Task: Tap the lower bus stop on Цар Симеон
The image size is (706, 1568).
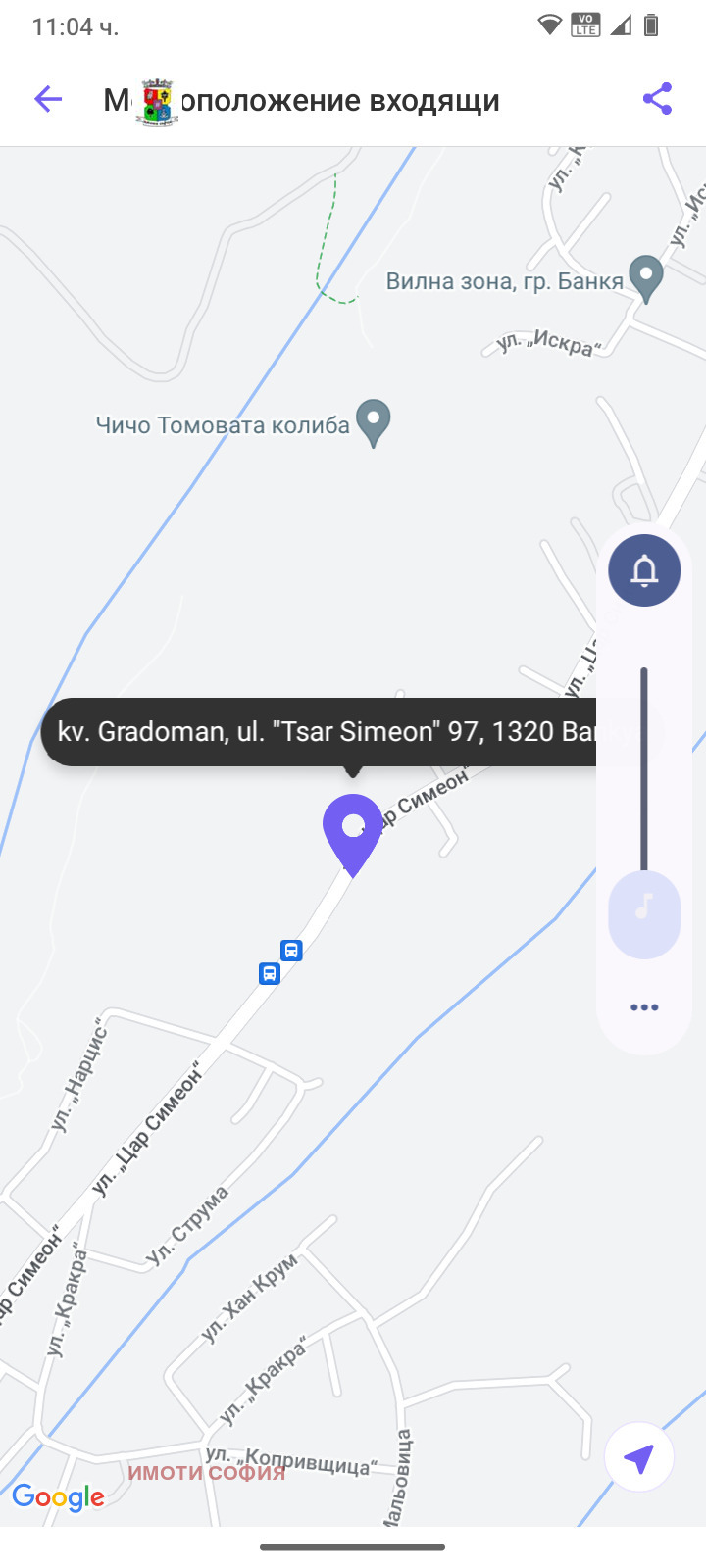Action: pos(270,973)
